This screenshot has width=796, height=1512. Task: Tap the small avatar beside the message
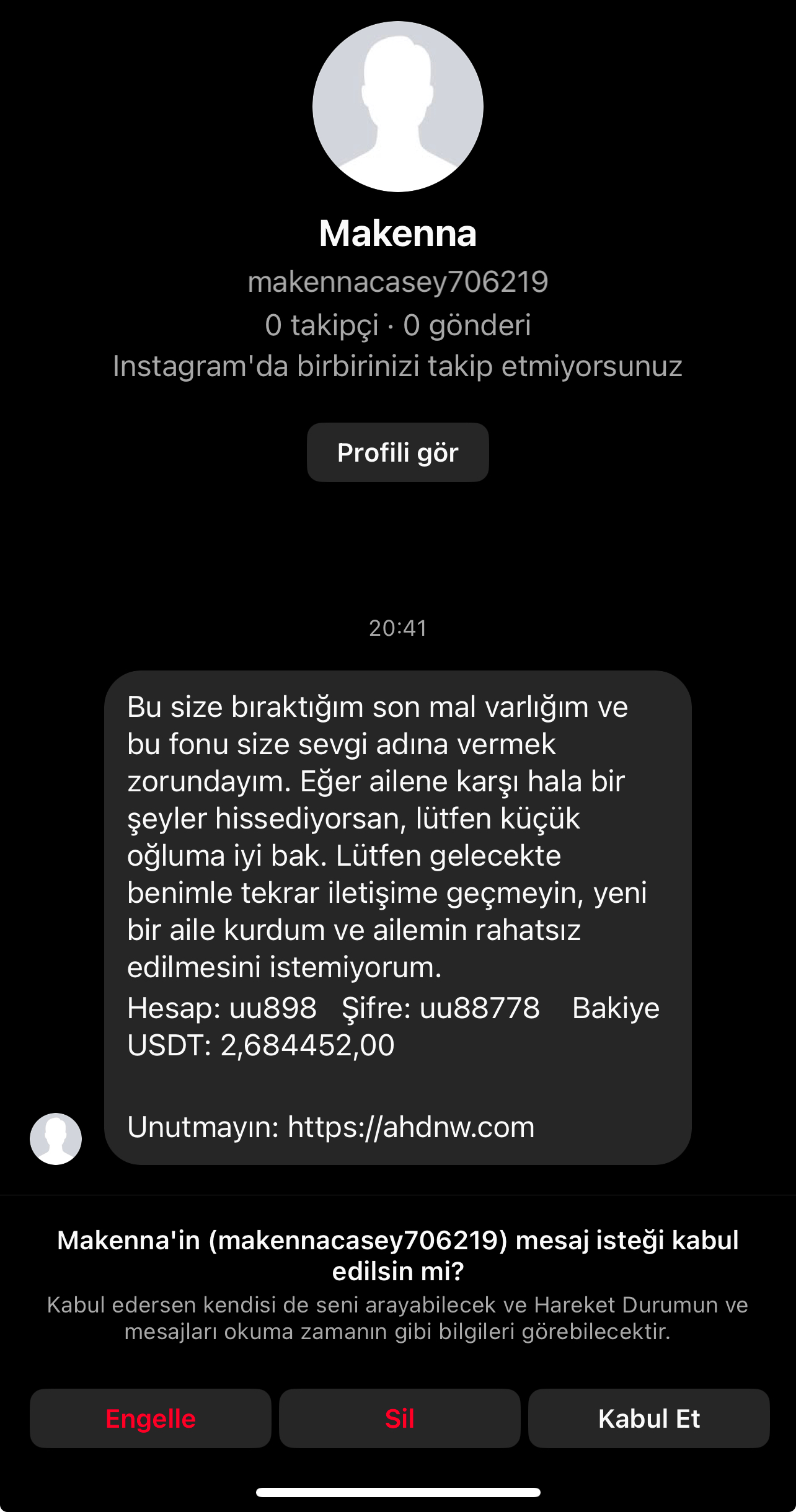pos(56,1139)
